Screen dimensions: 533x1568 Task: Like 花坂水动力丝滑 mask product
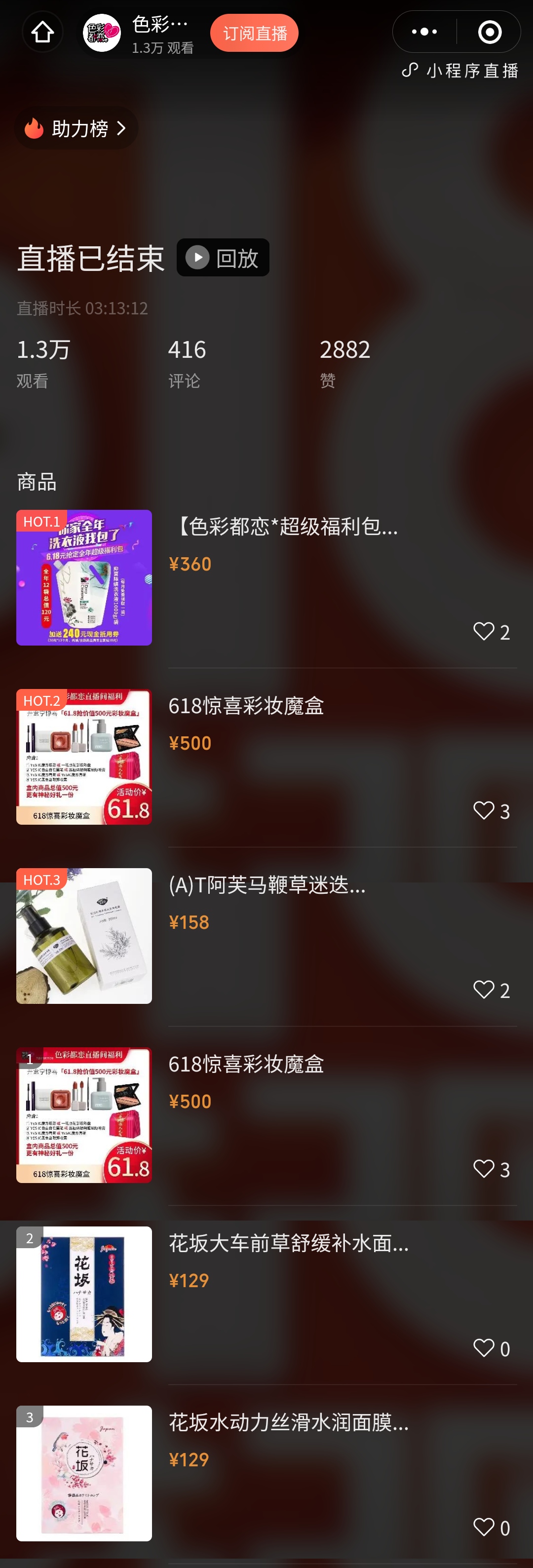pyautogui.click(x=484, y=1527)
